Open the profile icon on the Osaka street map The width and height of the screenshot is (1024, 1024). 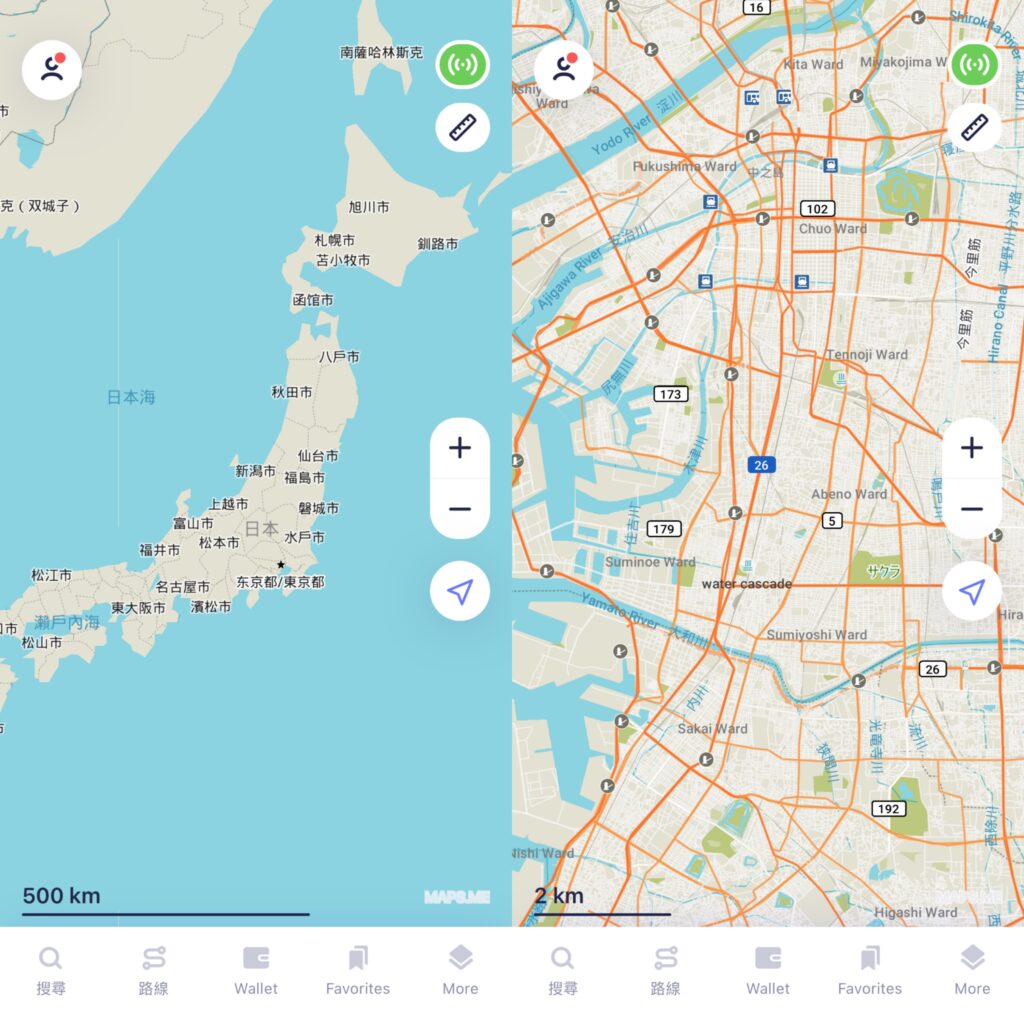pyautogui.click(x=564, y=70)
